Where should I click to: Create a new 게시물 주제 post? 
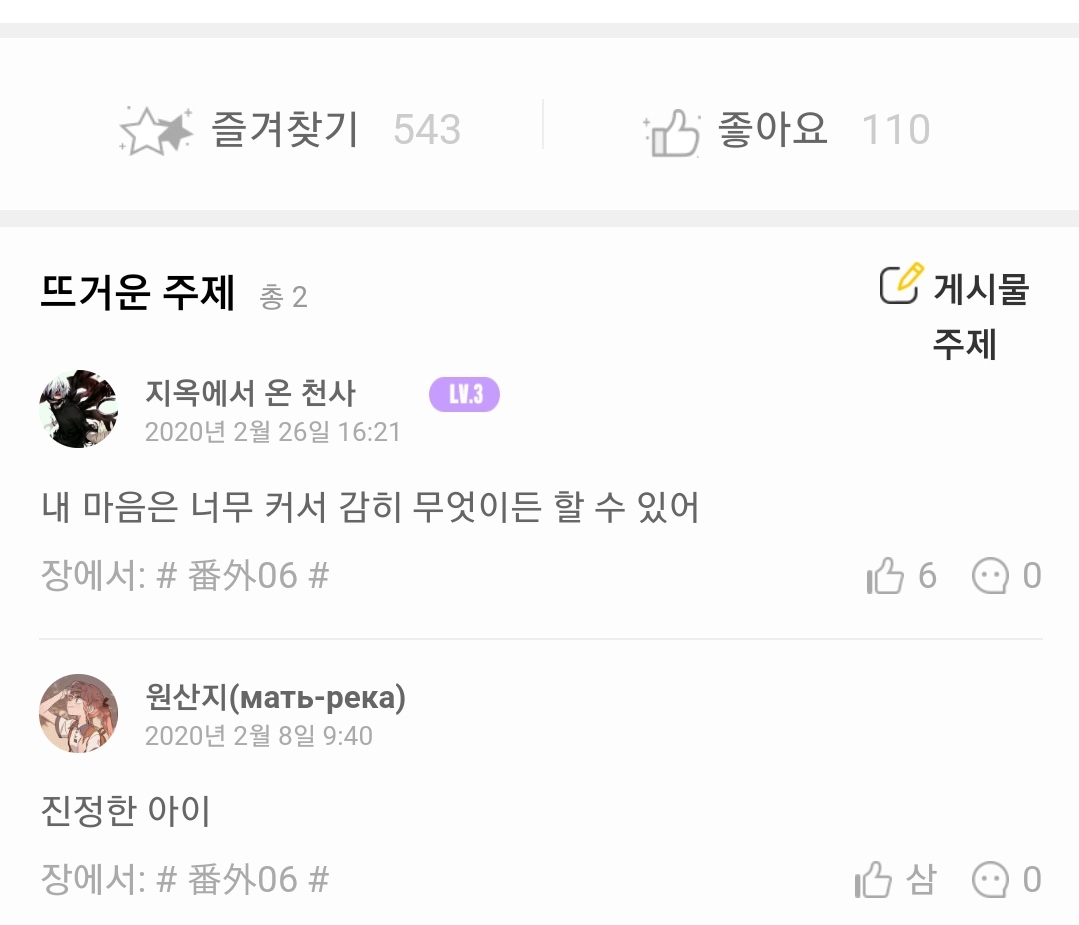954,313
